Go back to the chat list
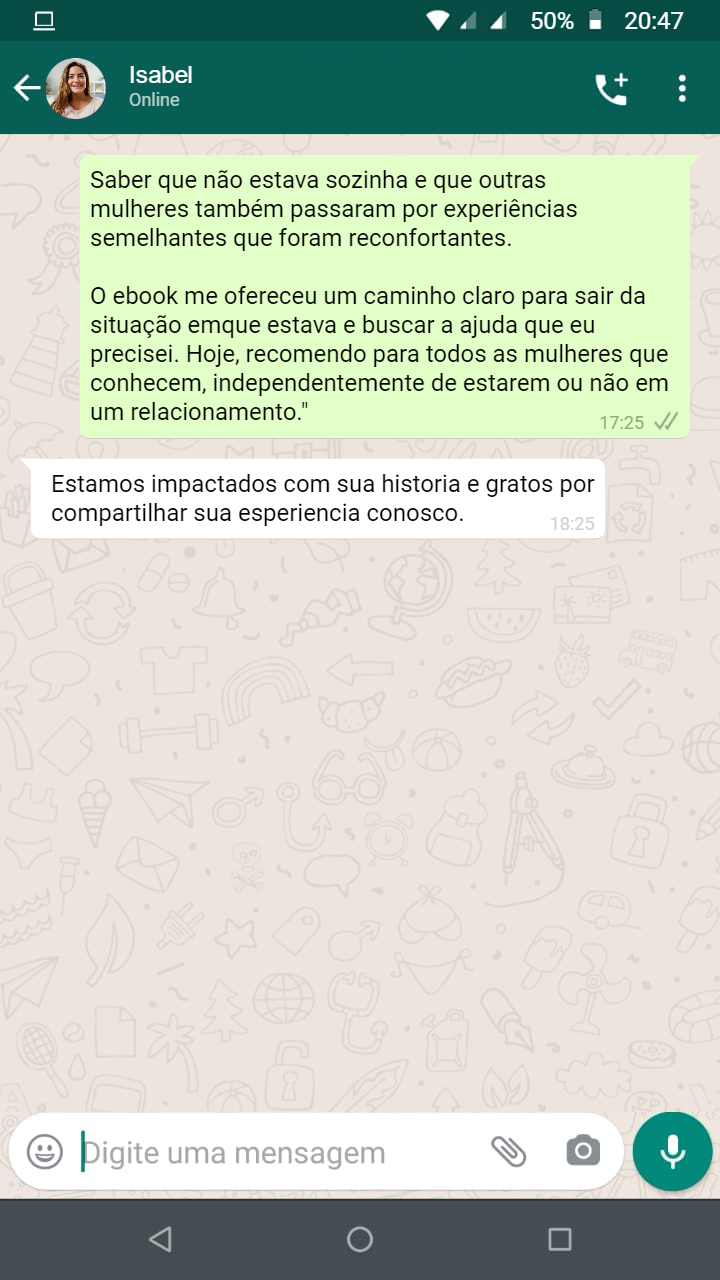720x1280 pixels. [x=26, y=88]
